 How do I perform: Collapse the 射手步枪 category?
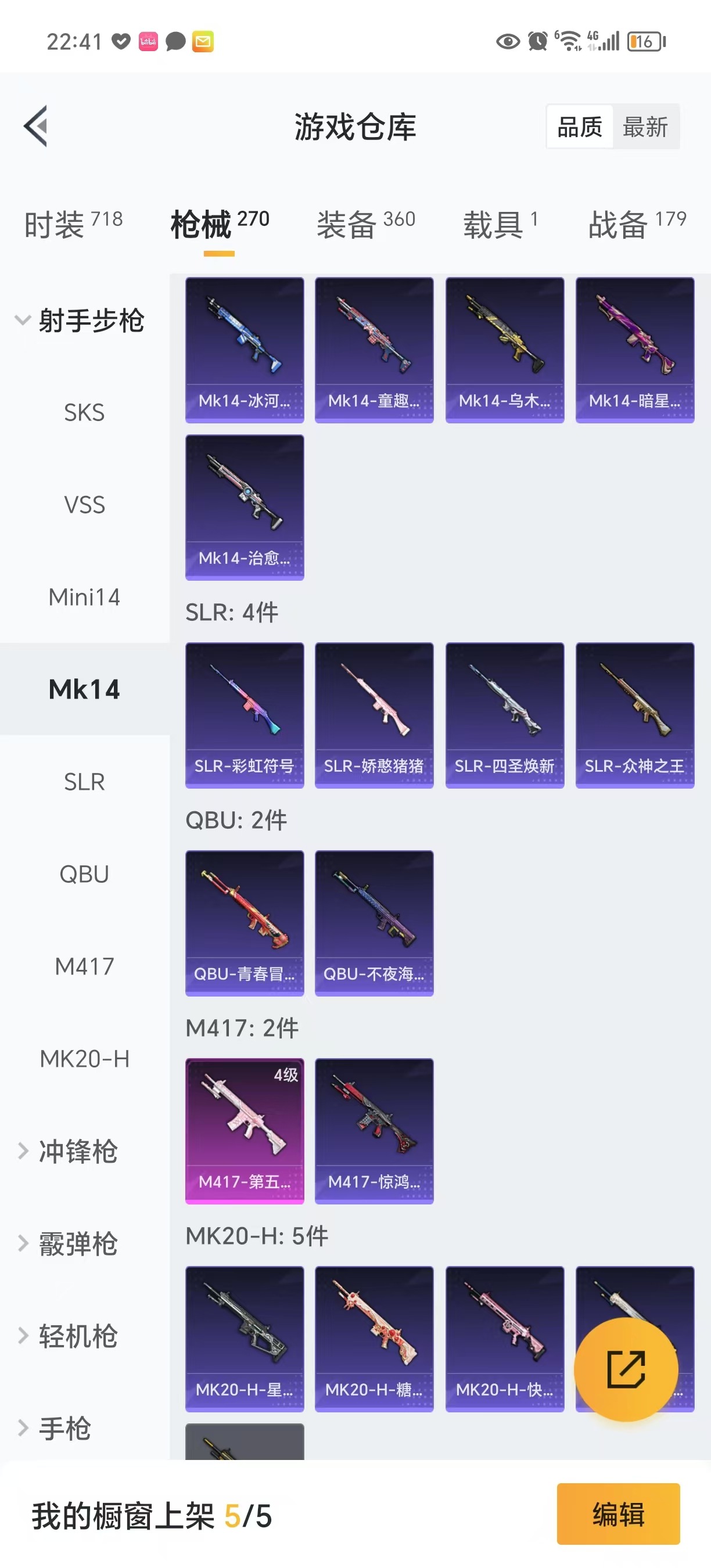click(x=79, y=320)
